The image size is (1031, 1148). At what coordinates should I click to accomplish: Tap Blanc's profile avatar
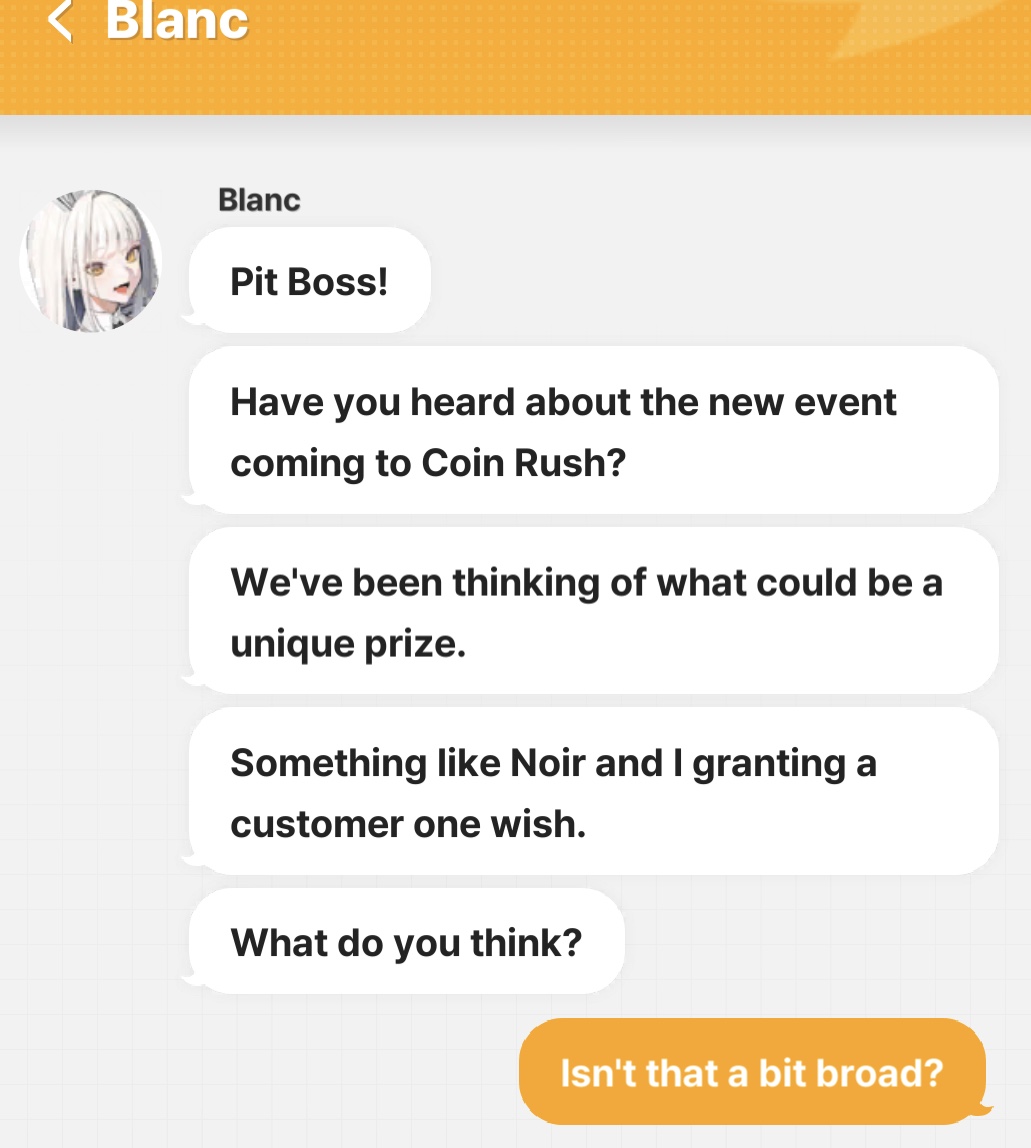pyautogui.click(x=91, y=261)
